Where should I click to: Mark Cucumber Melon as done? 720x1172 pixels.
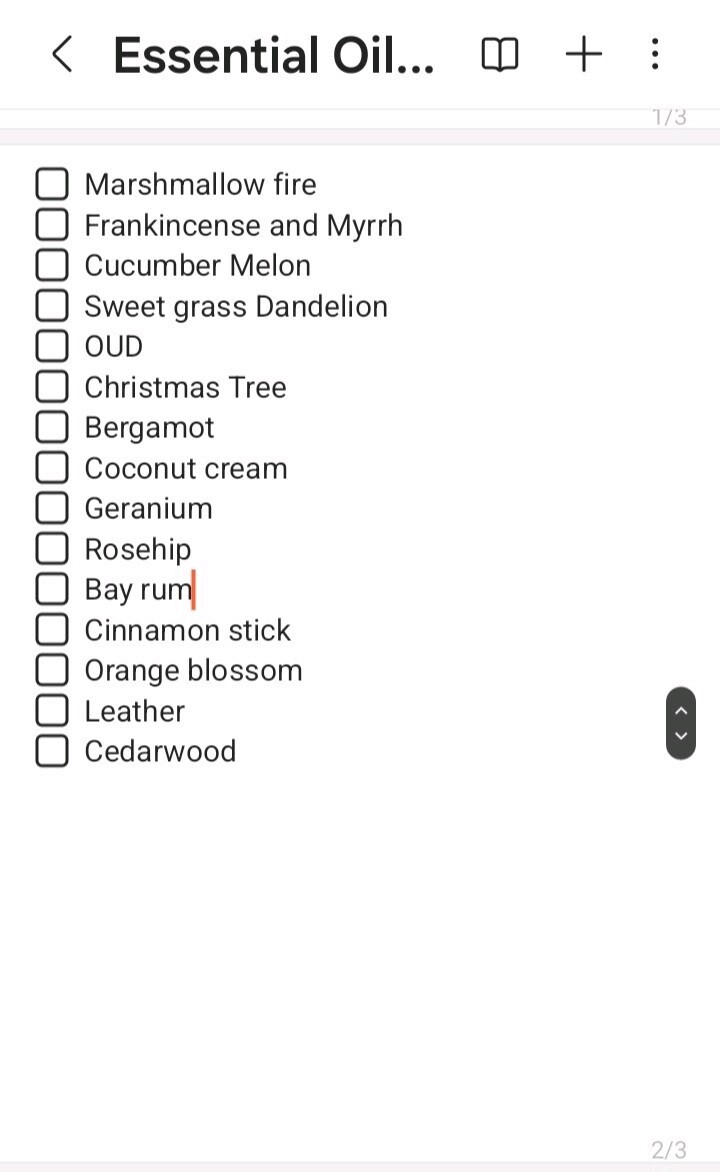click(52, 265)
